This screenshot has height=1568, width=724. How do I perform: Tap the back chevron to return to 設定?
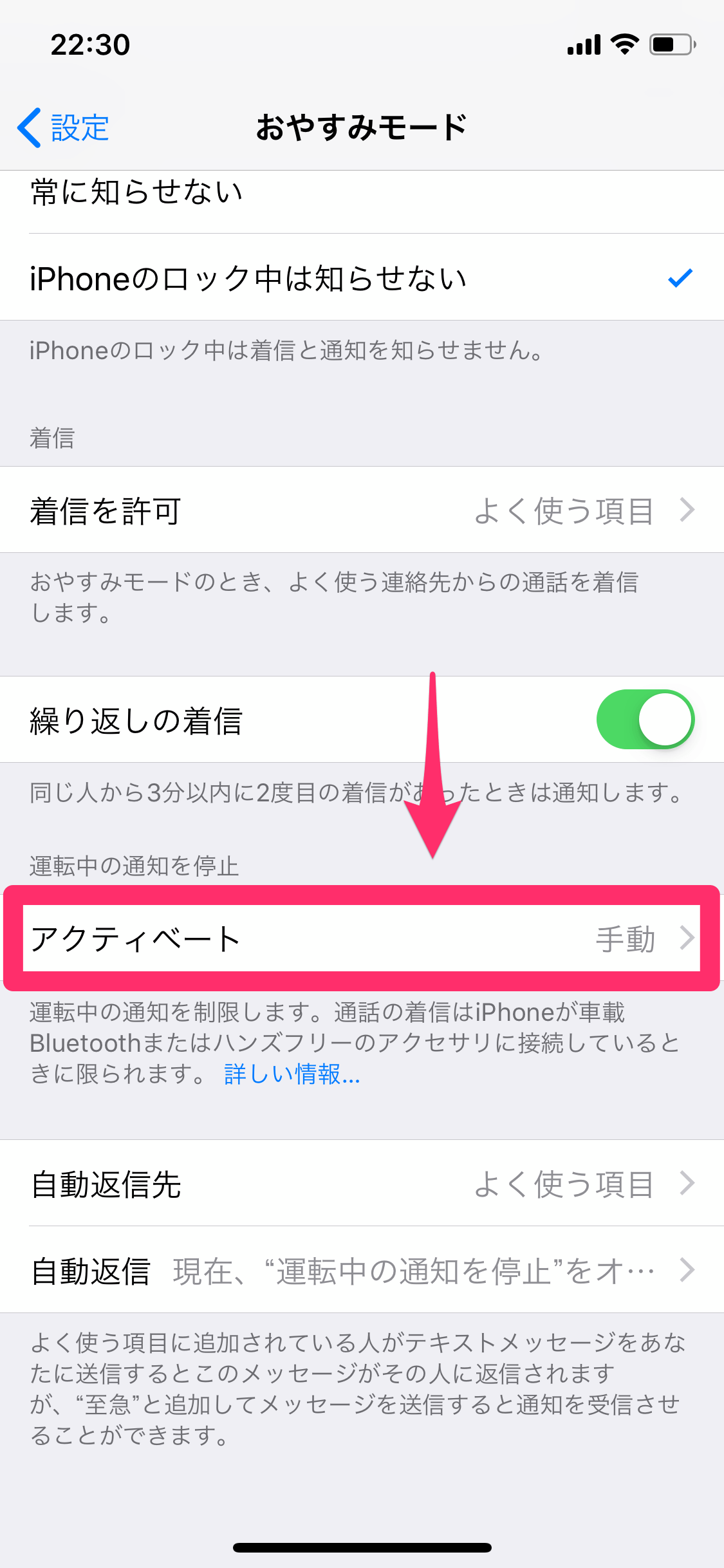point(28,127)
